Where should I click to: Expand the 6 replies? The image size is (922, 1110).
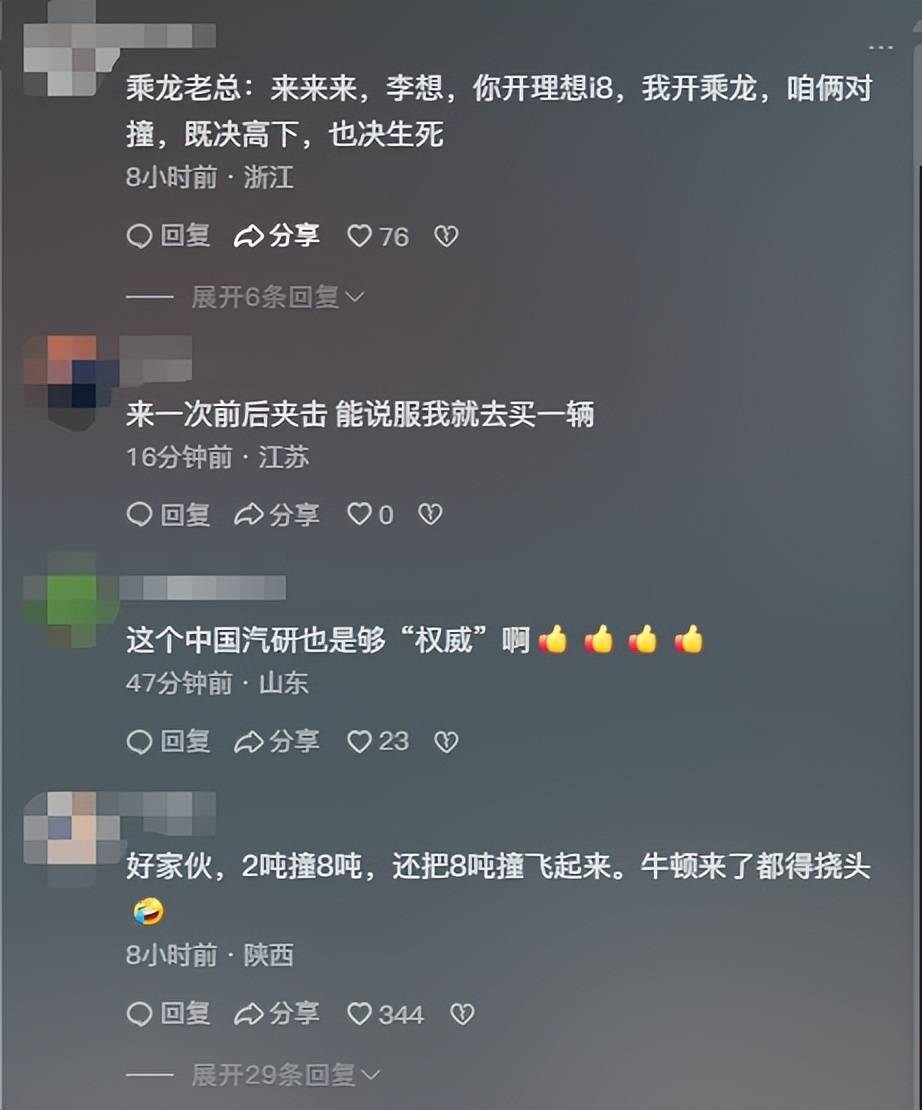tap(277, 297)
